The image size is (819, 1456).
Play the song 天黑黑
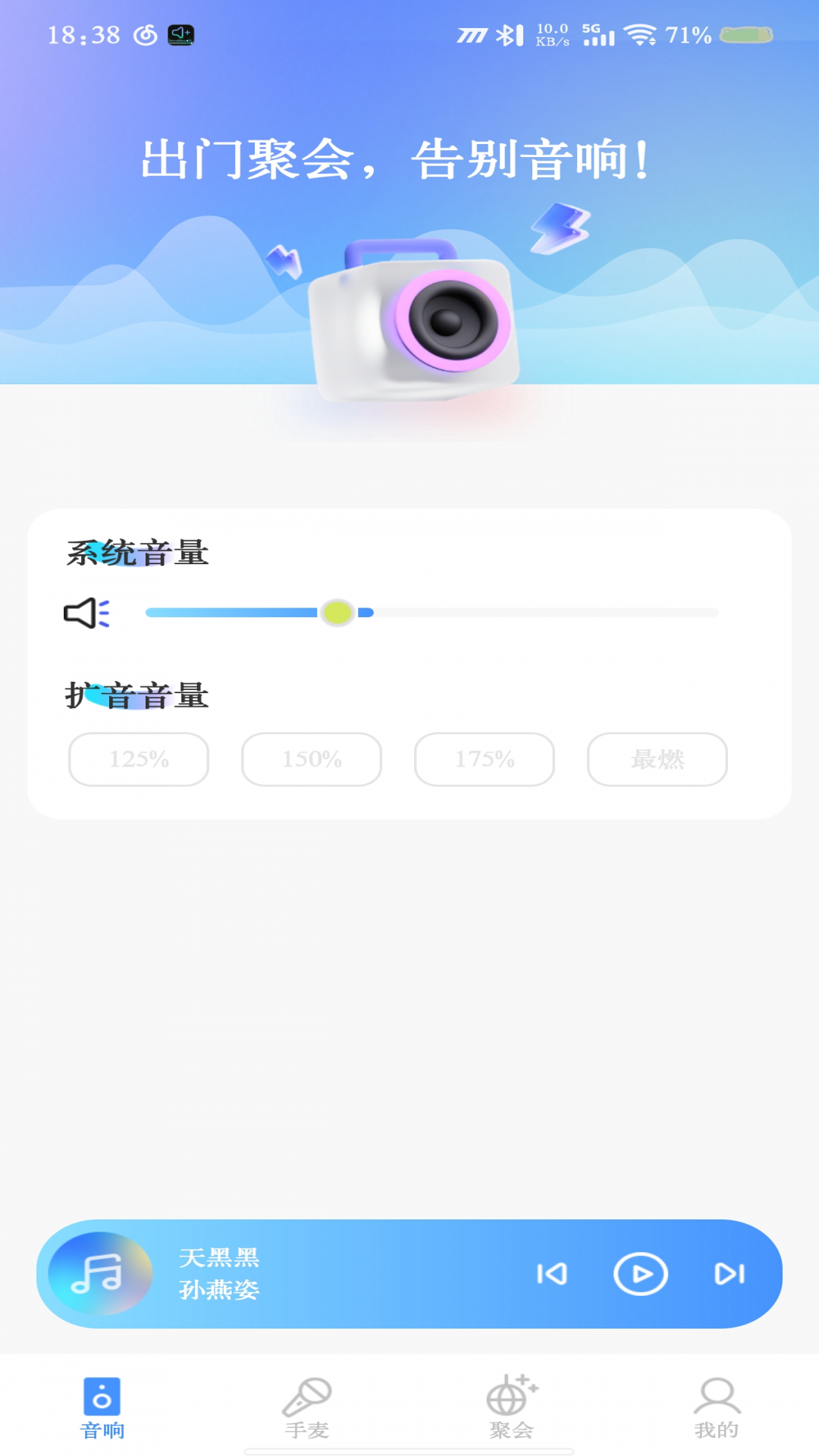click(641, 1274)
